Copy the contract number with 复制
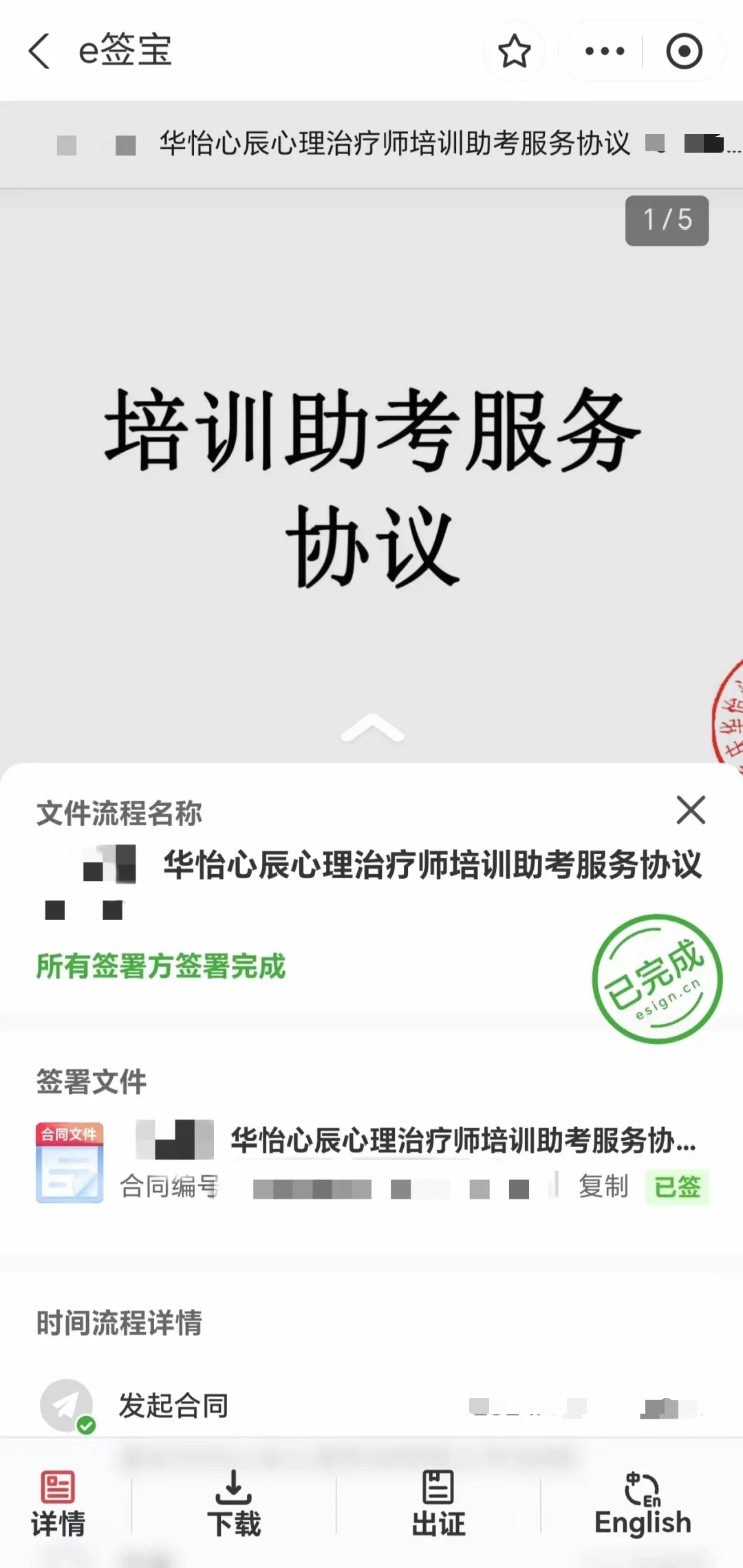The height and width of the screenshot is (1568, 743). click(x=603, y=1186)
